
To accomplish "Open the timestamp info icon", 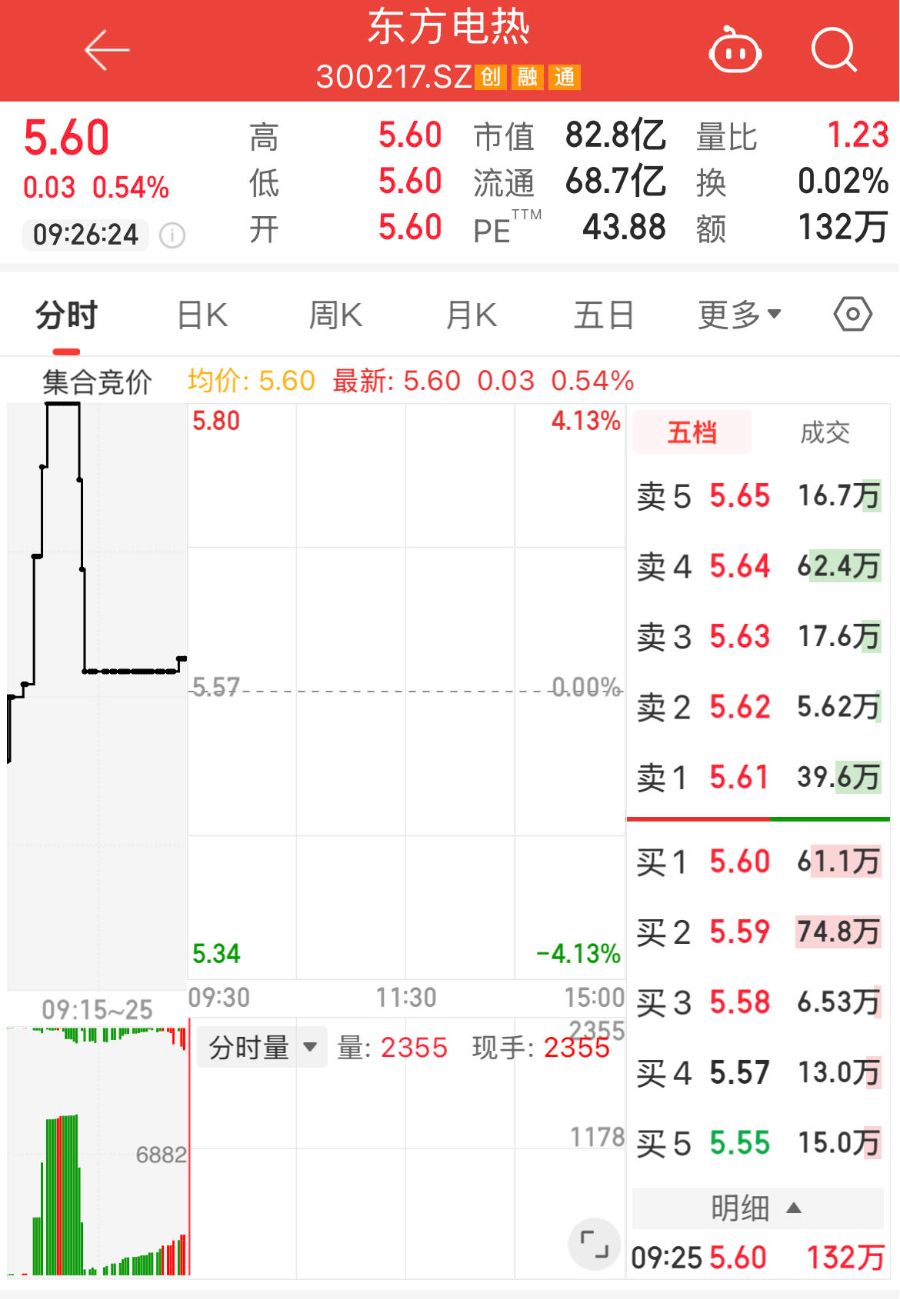I will [x=173, y=236].
